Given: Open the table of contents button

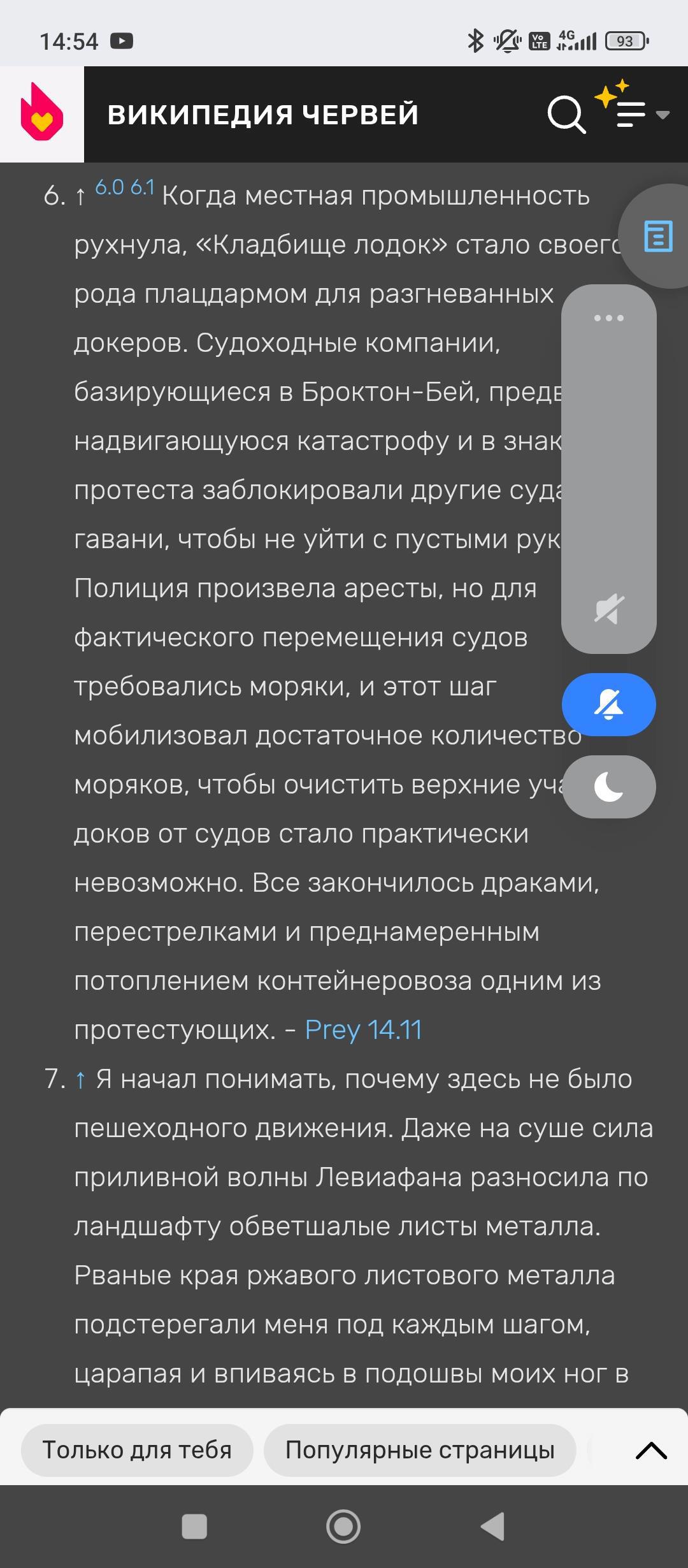Looking at the screenshot, I should (x=657, y=236).
